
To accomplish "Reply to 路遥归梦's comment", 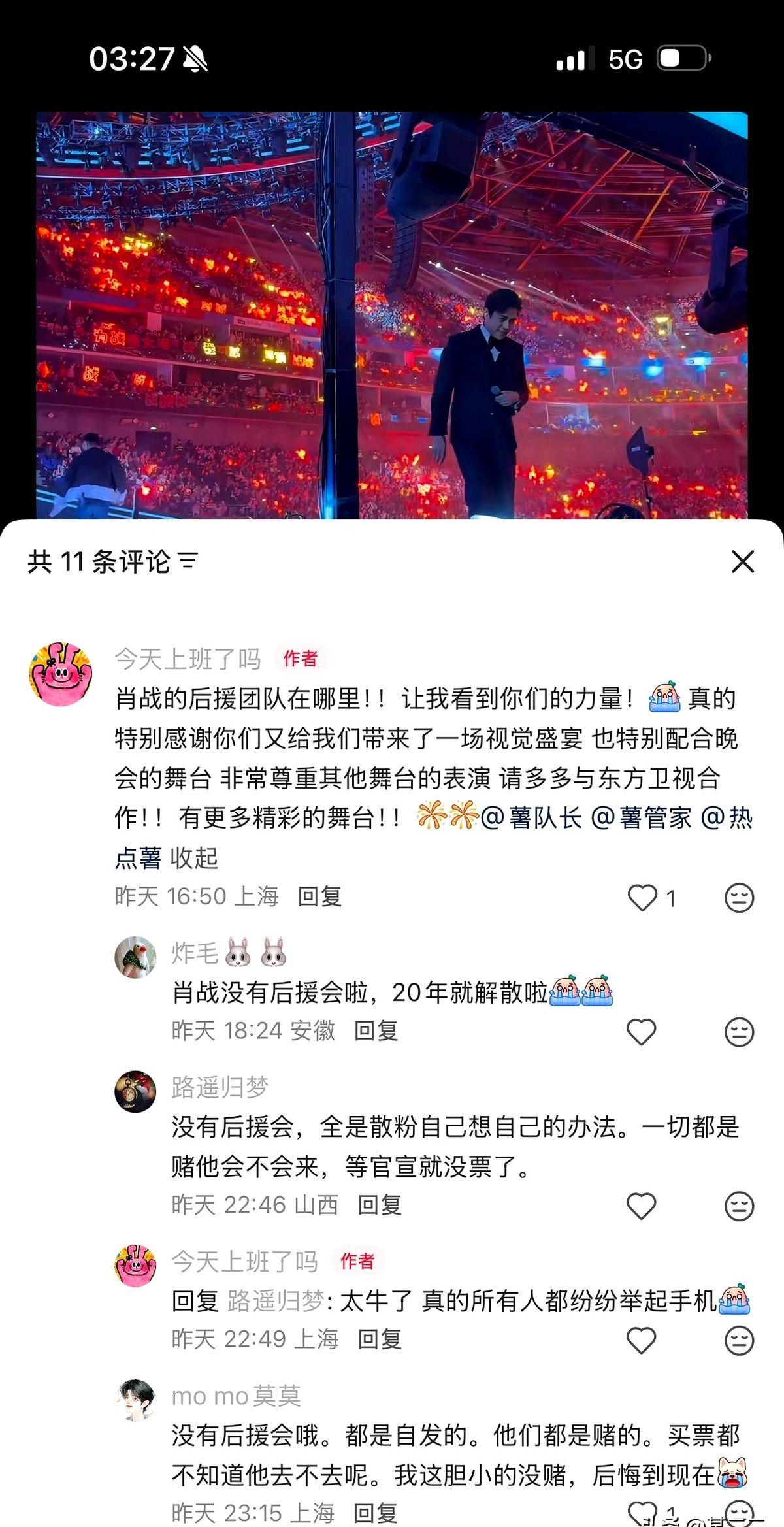I will click(379, 1205).
